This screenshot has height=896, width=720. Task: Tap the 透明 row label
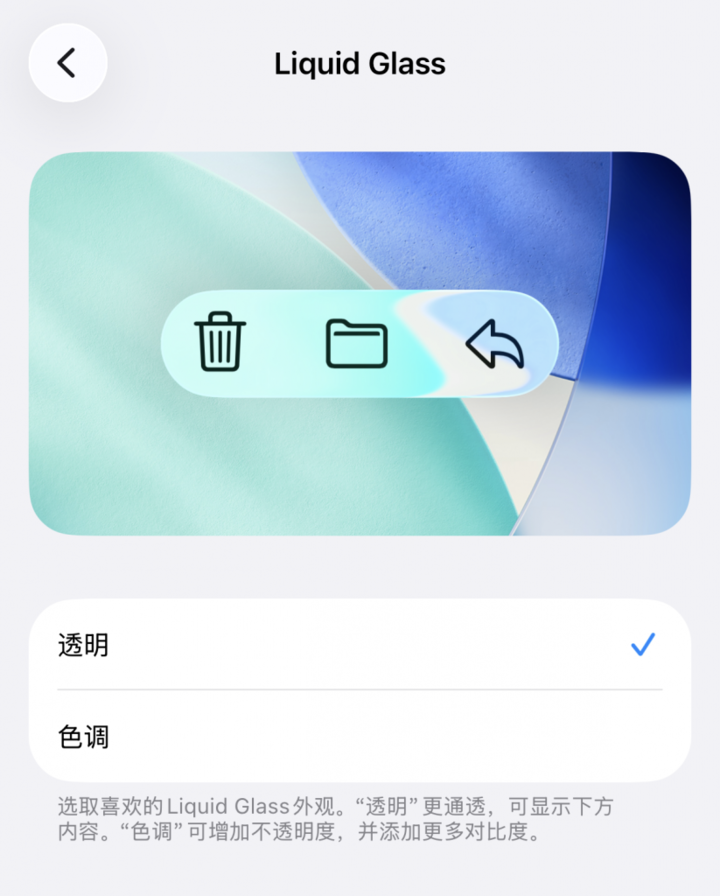(x=83, y=646)
